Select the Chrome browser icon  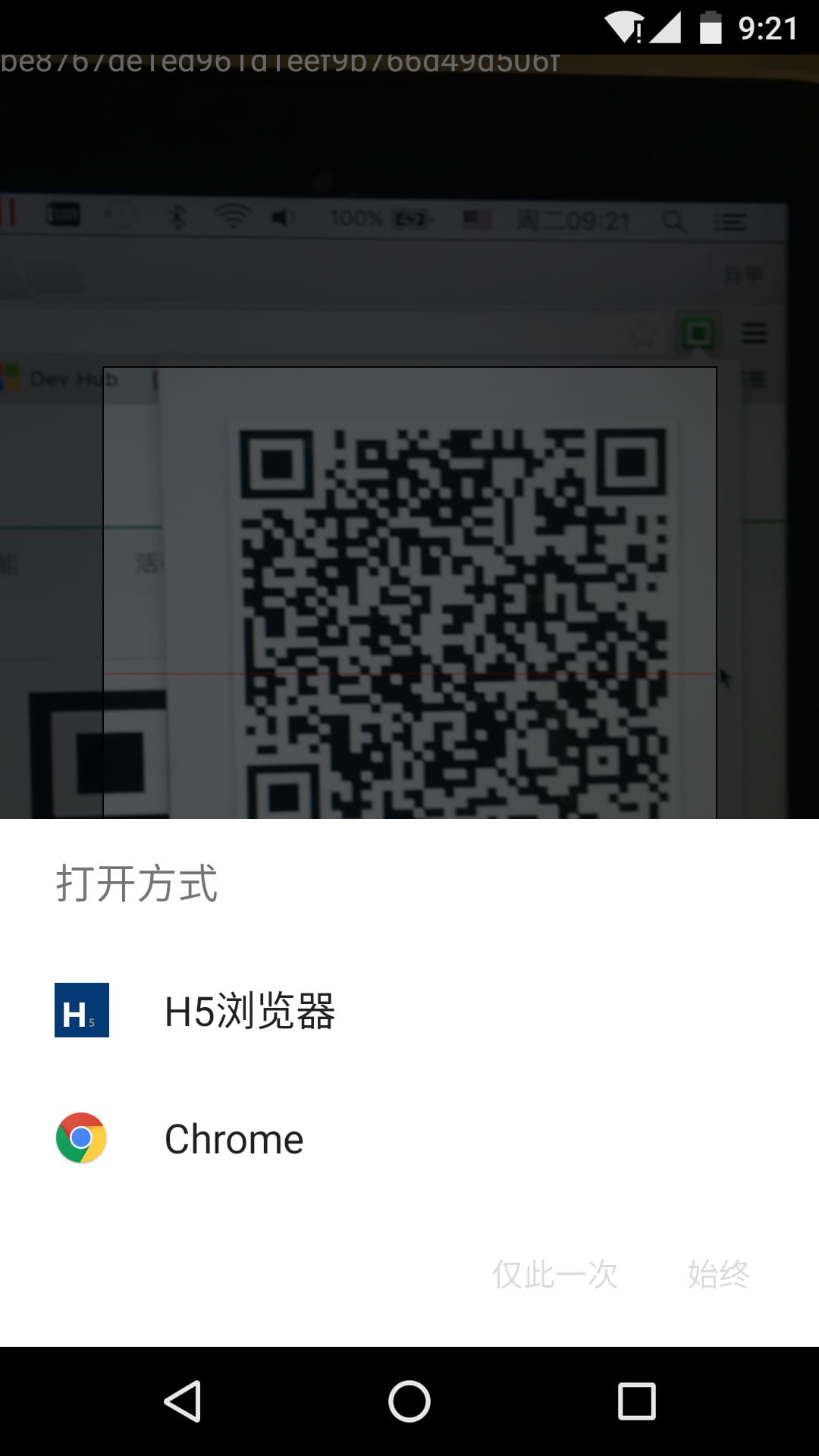(82, 1137)
